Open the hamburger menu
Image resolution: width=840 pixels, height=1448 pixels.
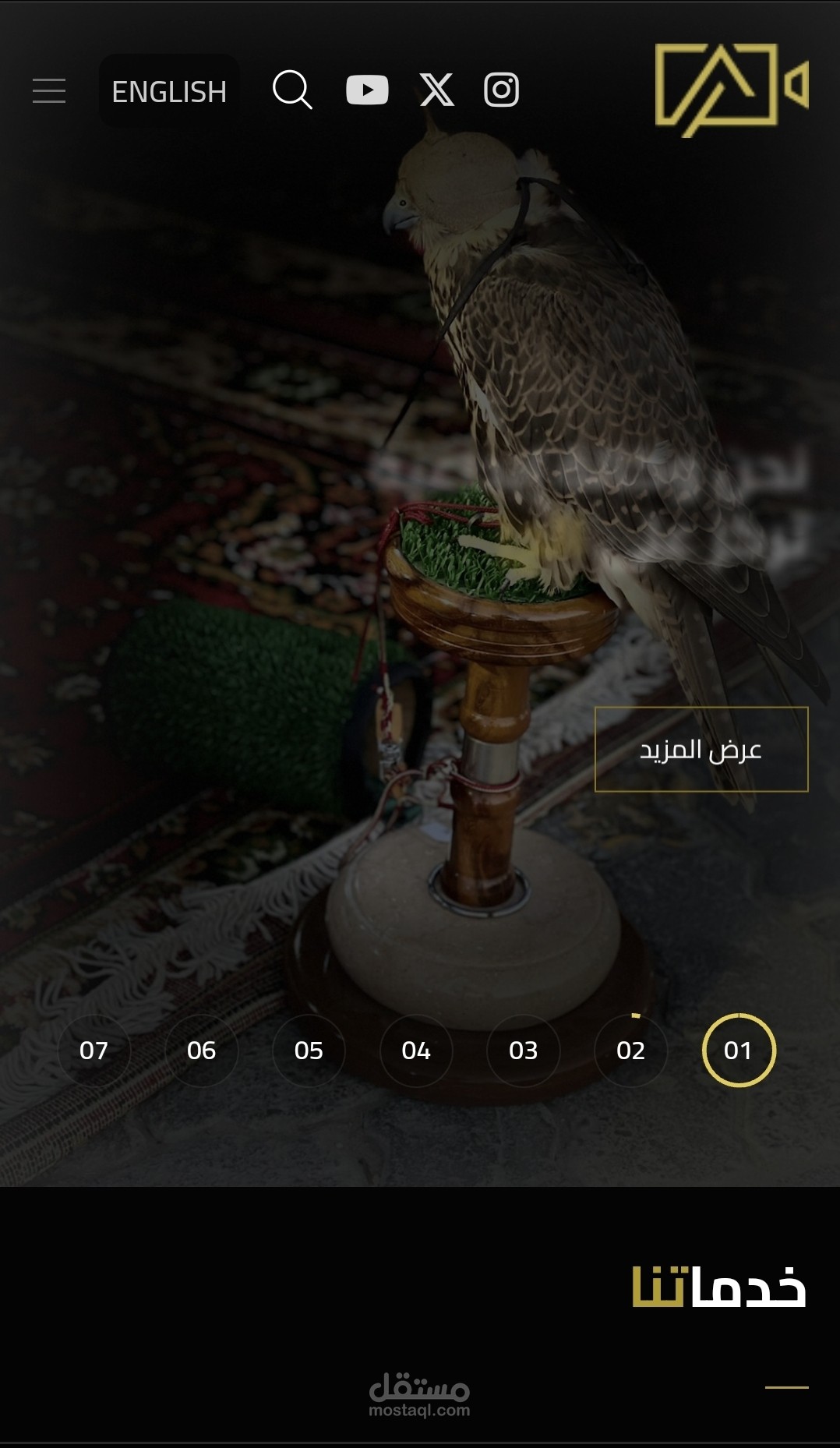pos(49,90)
